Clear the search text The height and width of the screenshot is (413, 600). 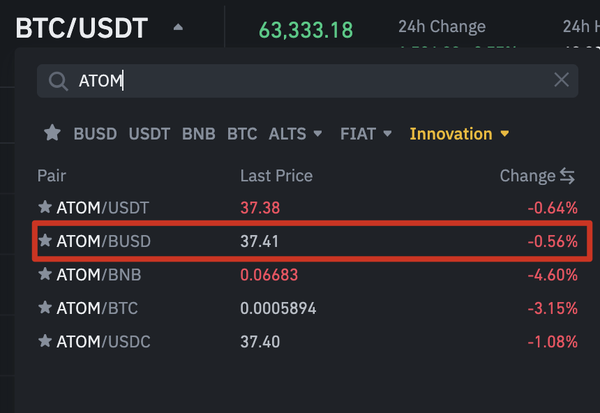coord(562,80)
